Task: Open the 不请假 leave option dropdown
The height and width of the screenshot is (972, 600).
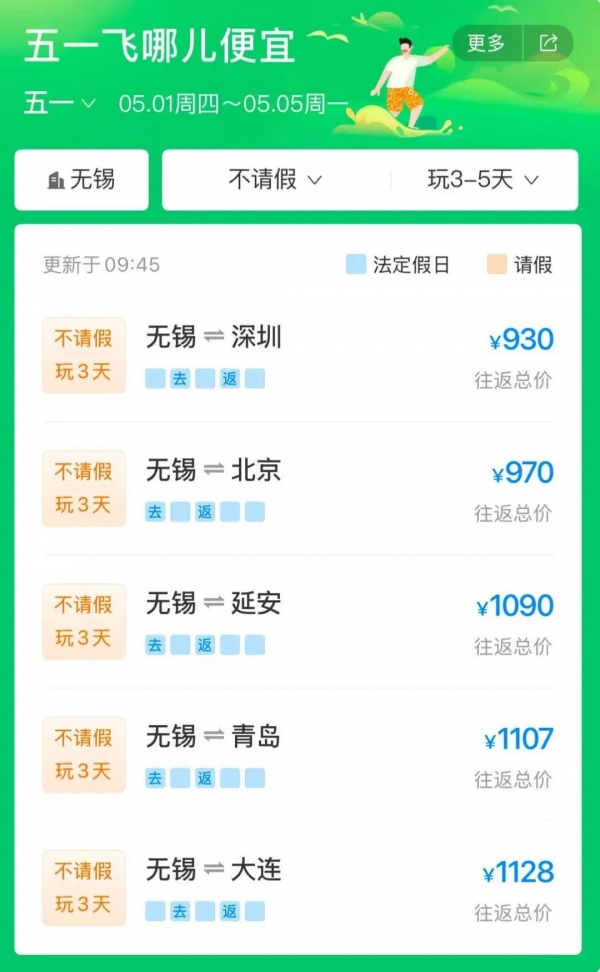Action: [275, 180]
